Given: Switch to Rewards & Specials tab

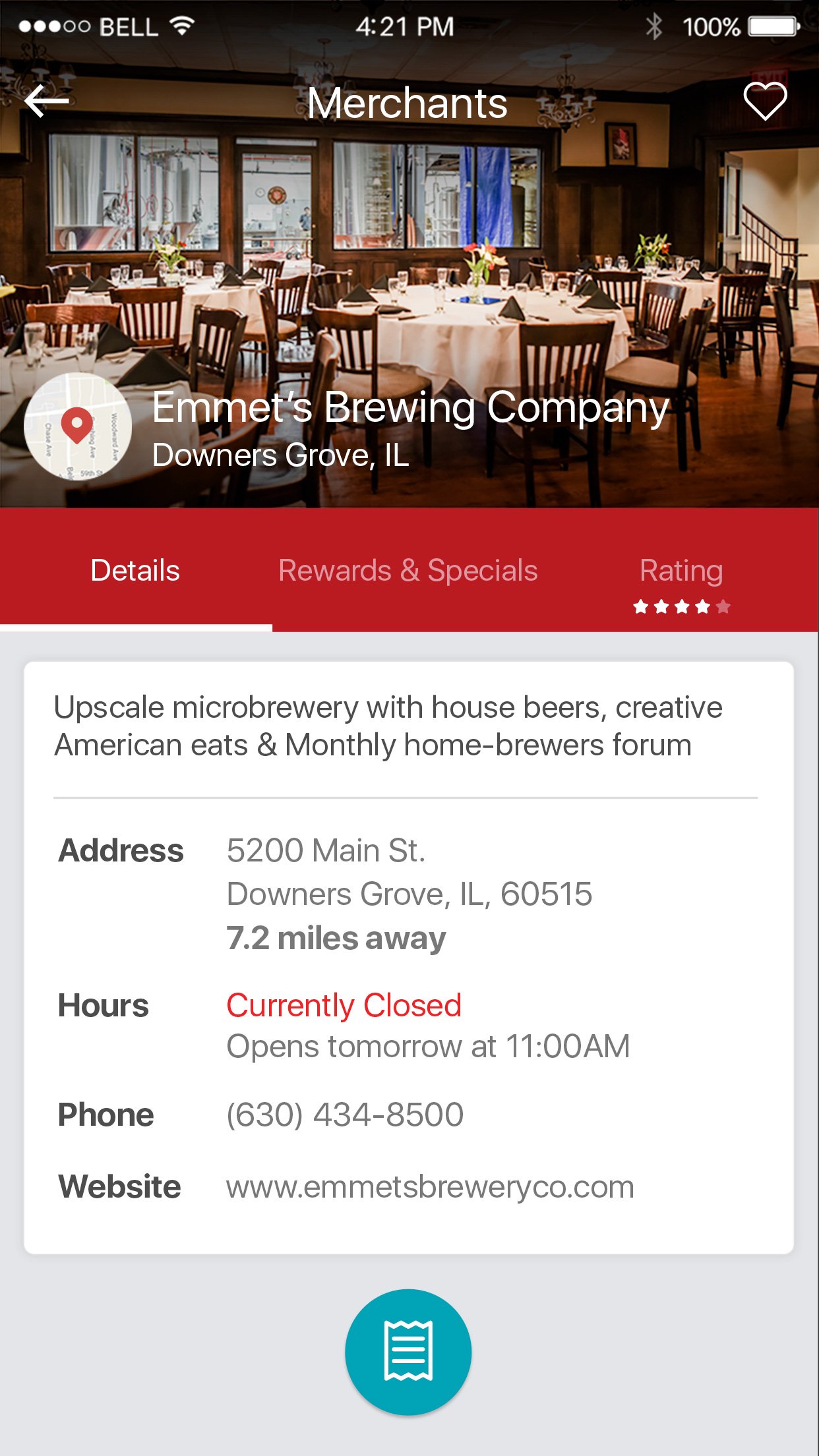Looking at the screenshot, I should (408, 571).
